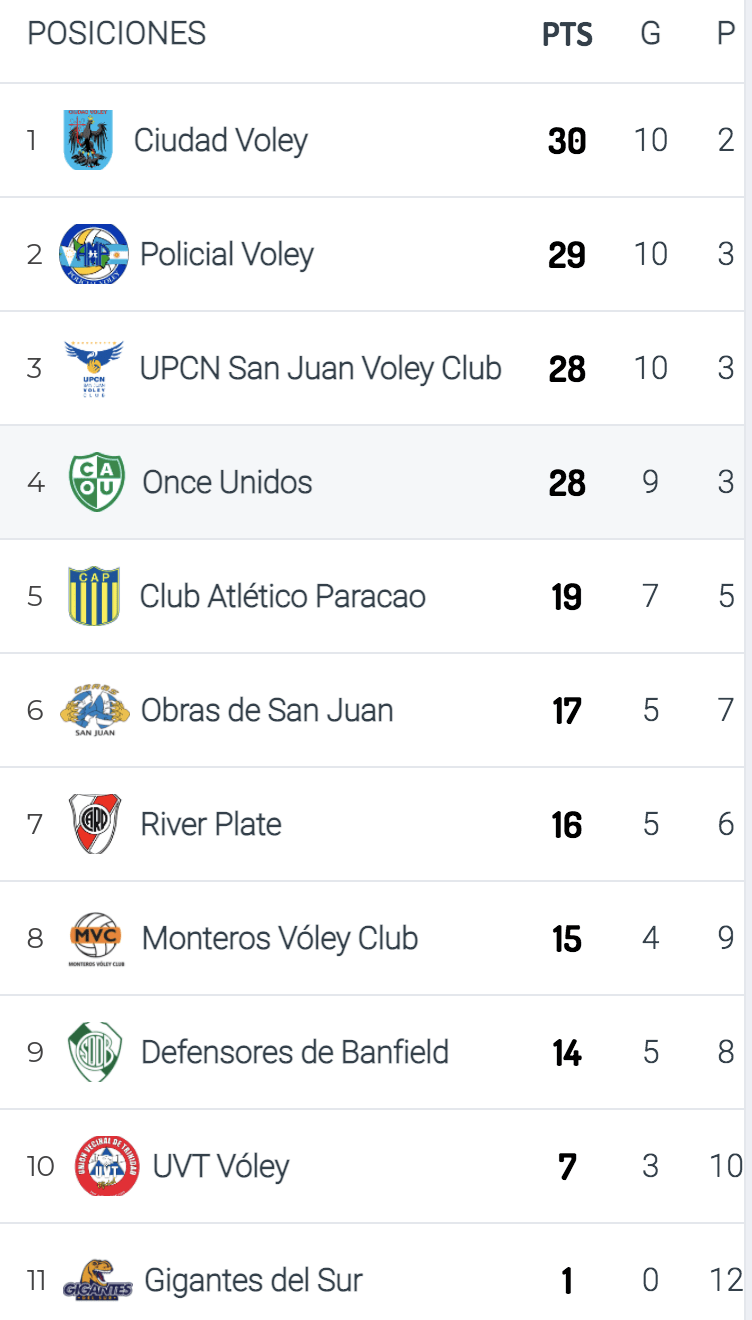
Task: View Defensores de Banfield
Action: point(376,1052)
